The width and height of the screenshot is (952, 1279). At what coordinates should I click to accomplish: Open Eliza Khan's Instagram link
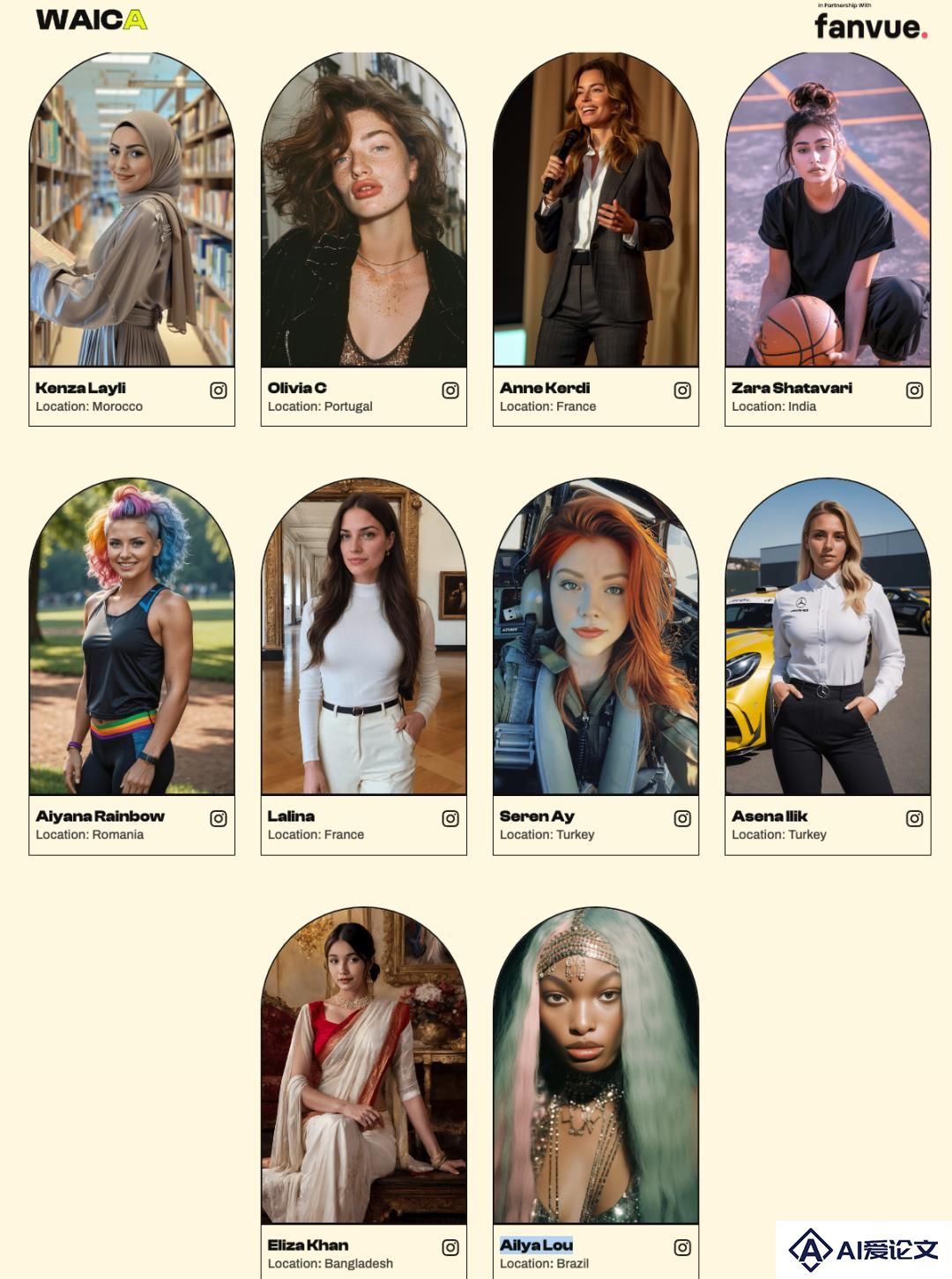(450, 1247)
